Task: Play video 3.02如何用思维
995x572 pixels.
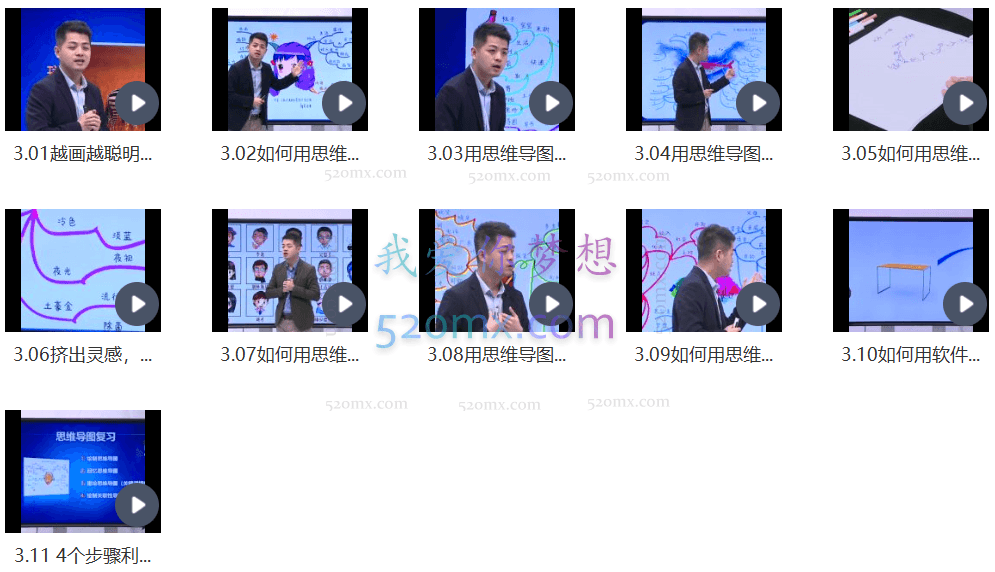Action: pyautogui.click(x=344, y=103)
